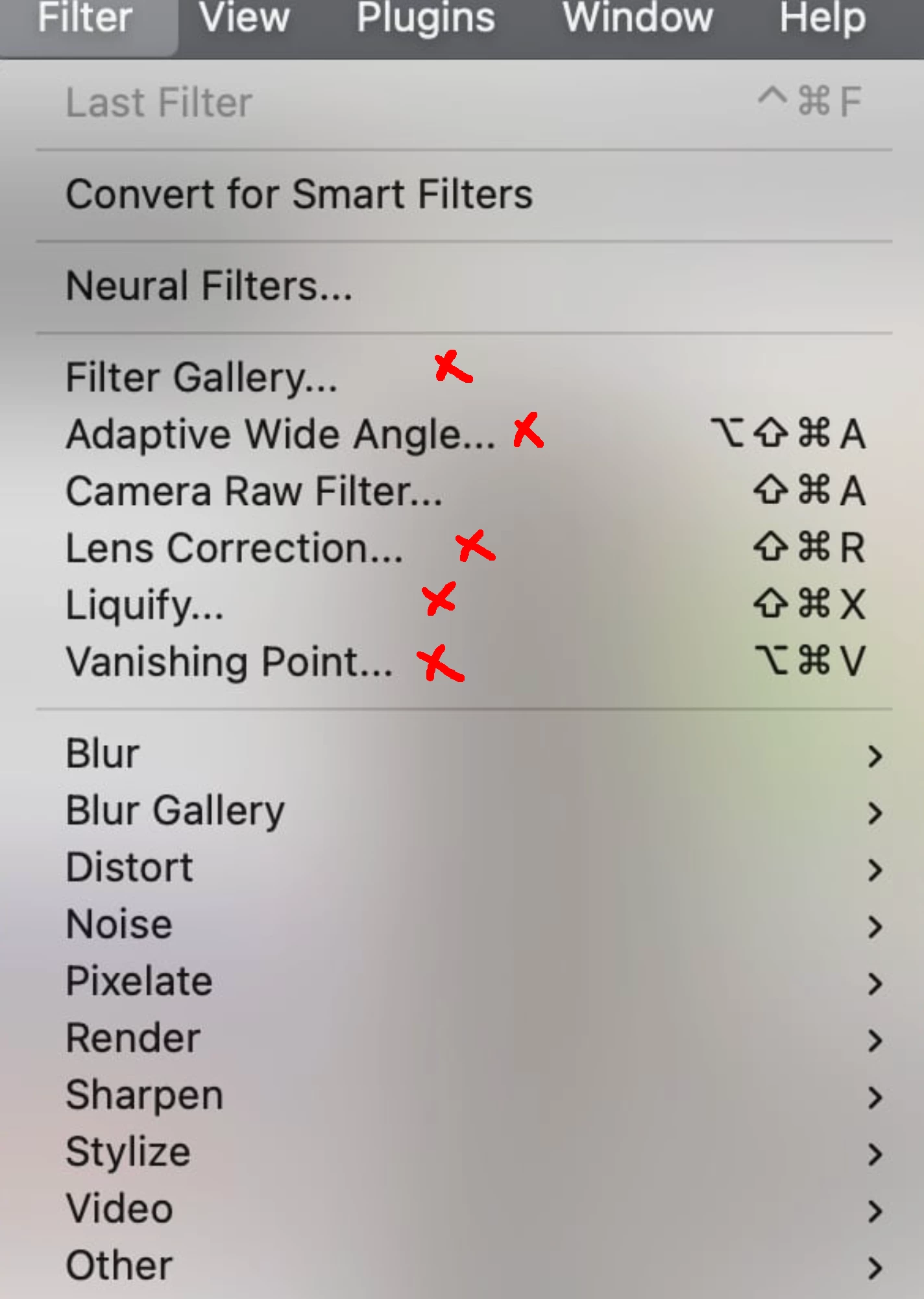Launch Lens Correction
The width and height of the screenshot is (924, 1299).
(234, 548)
